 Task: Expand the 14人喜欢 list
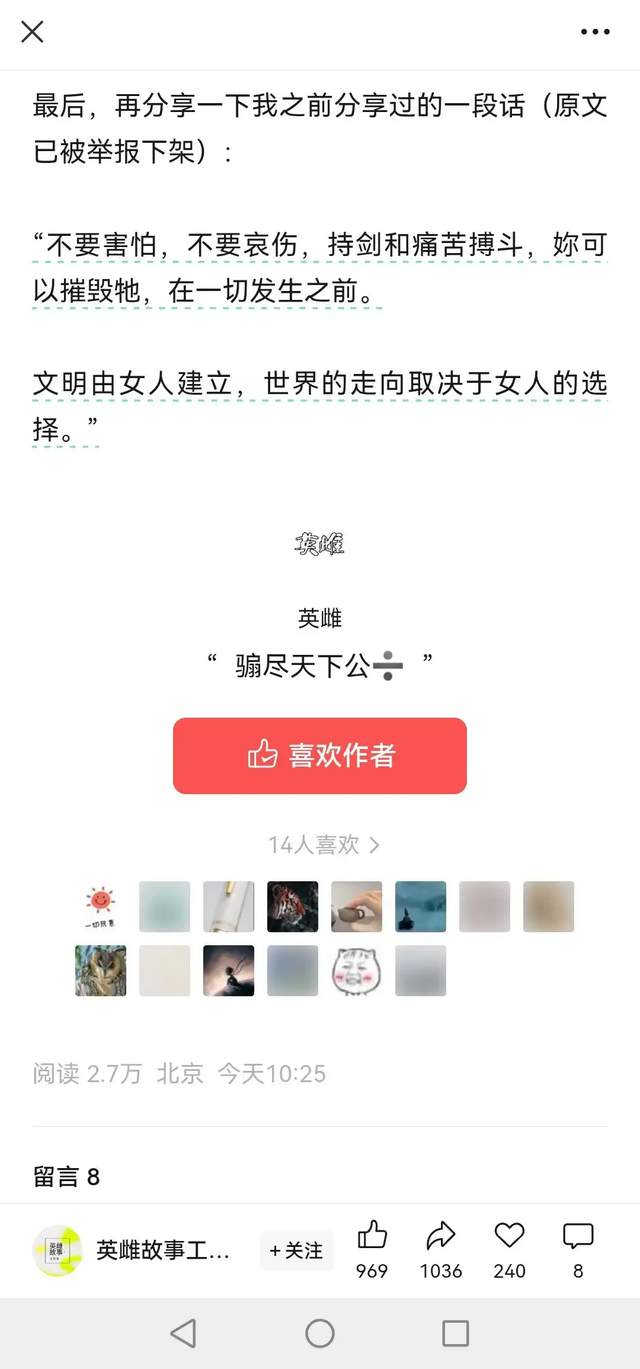coord(324,845)
